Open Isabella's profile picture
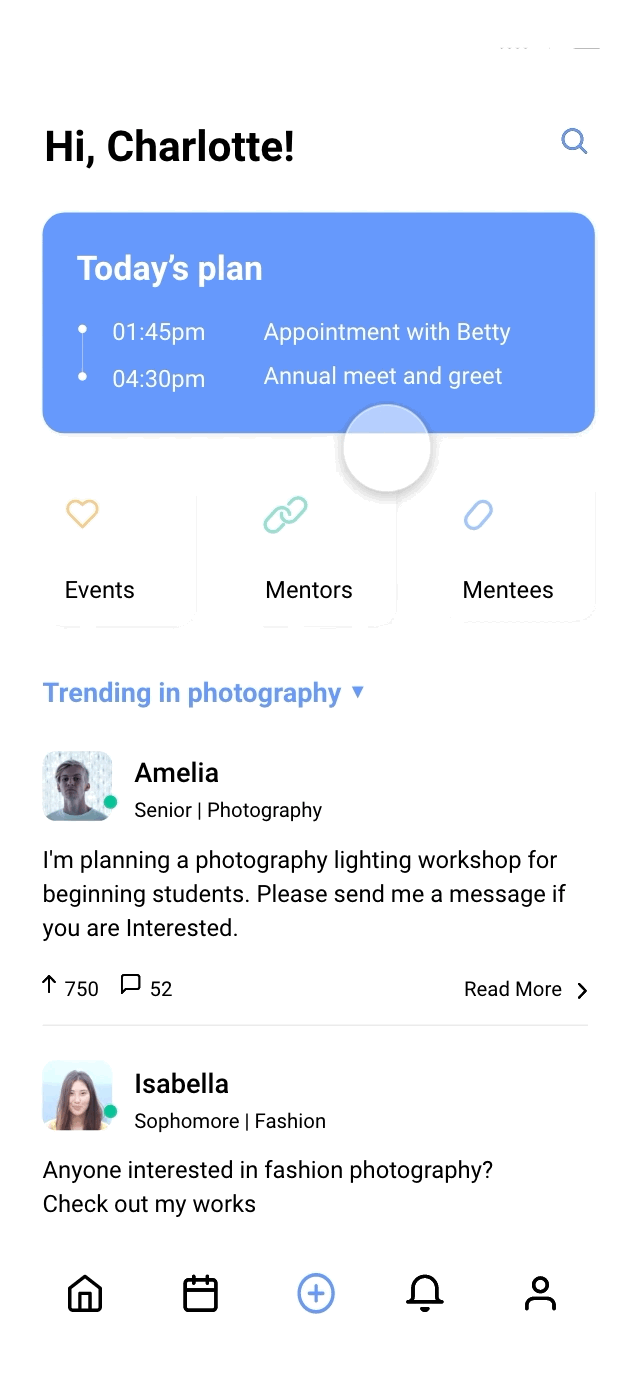The image size is (638, 1380). [77, 1096]
